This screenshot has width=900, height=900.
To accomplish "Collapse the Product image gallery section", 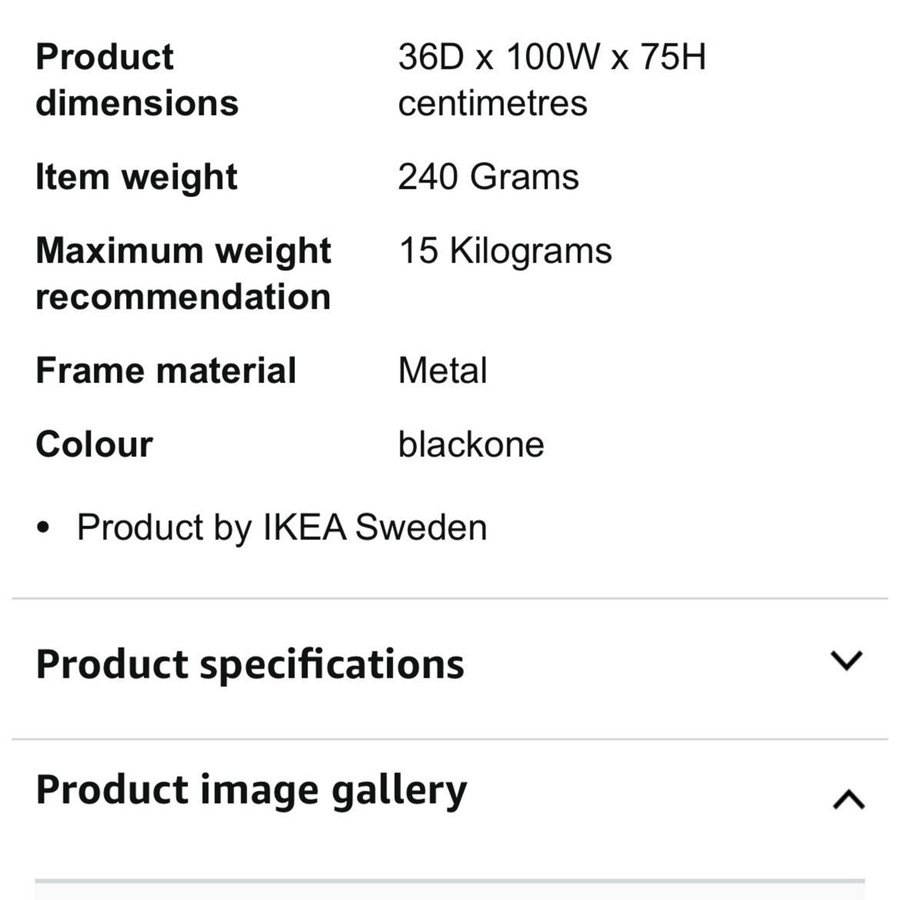I will click(847, 799).
